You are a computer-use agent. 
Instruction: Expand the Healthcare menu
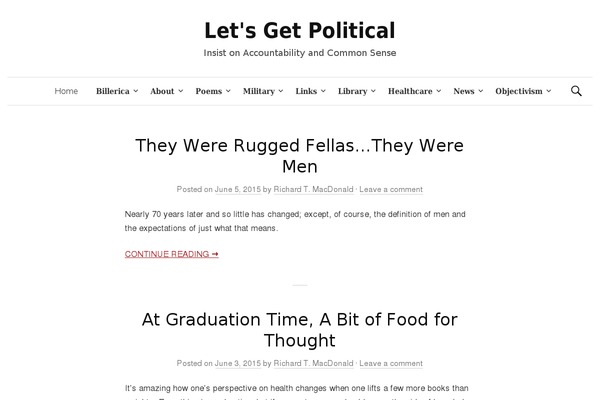pos(414,91)
